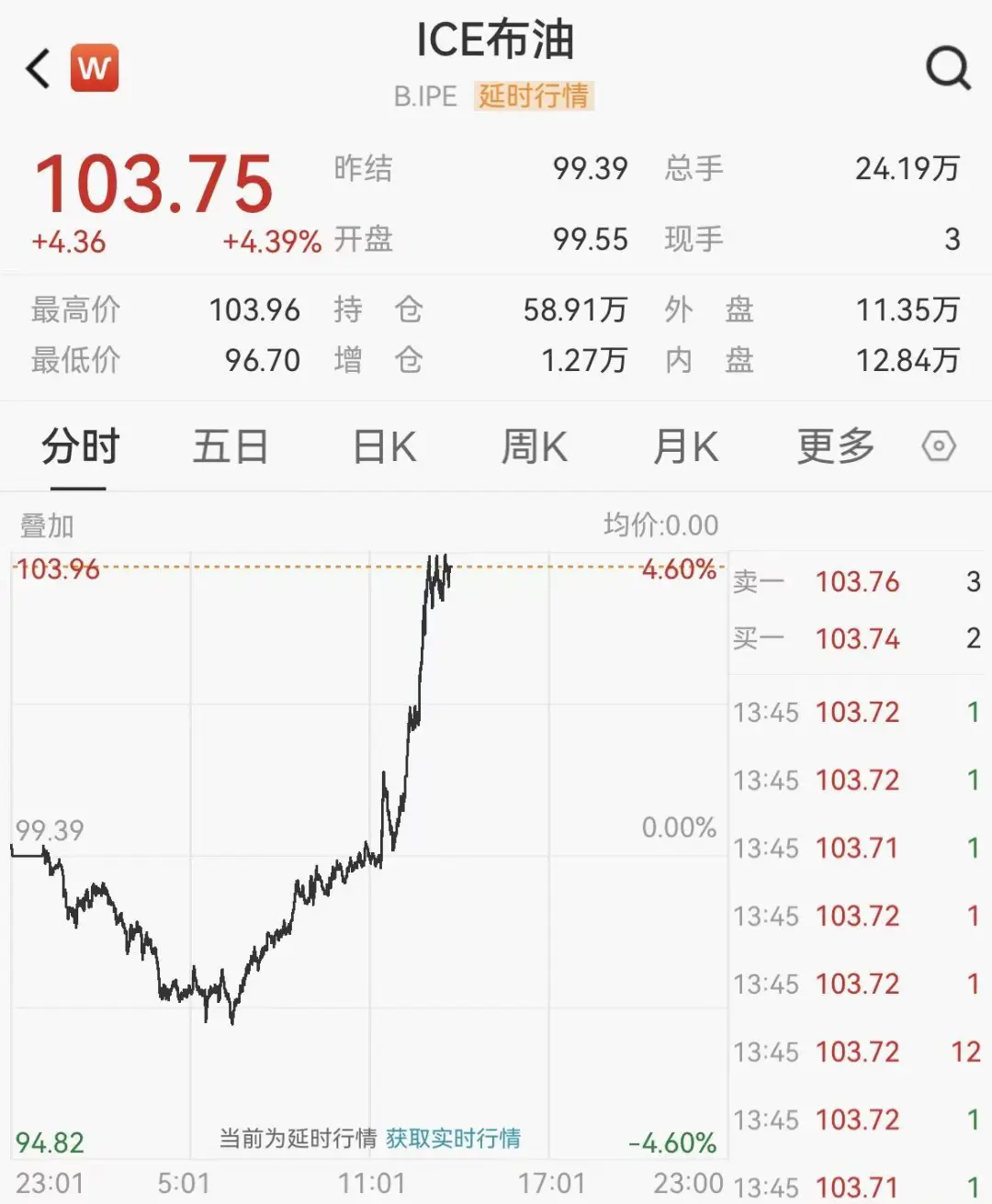The image size is (992, 1204).
Task: Open the 日K chart tab
Action: (385, 448)
